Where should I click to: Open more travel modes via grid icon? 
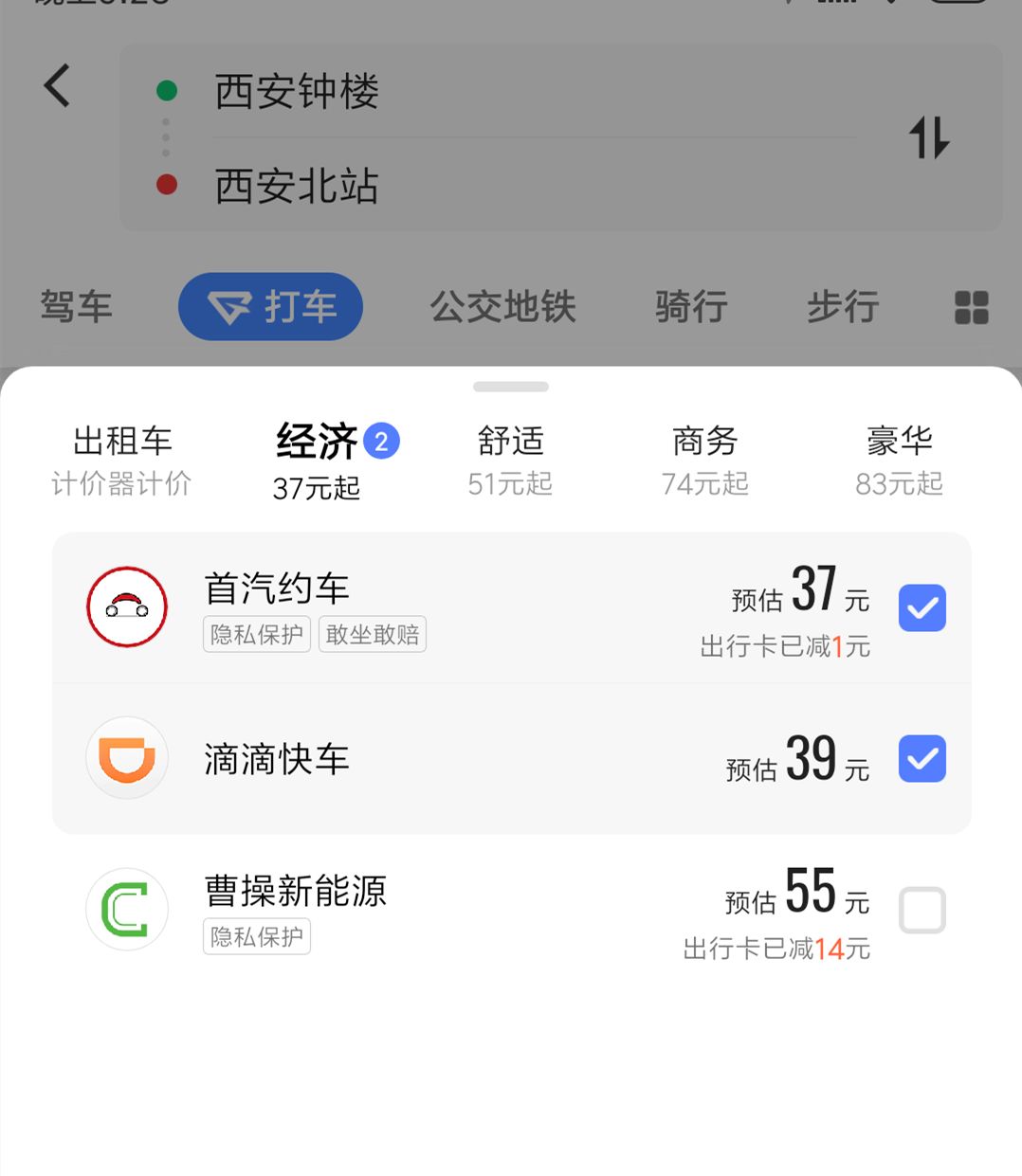click(x=971, y=307)
